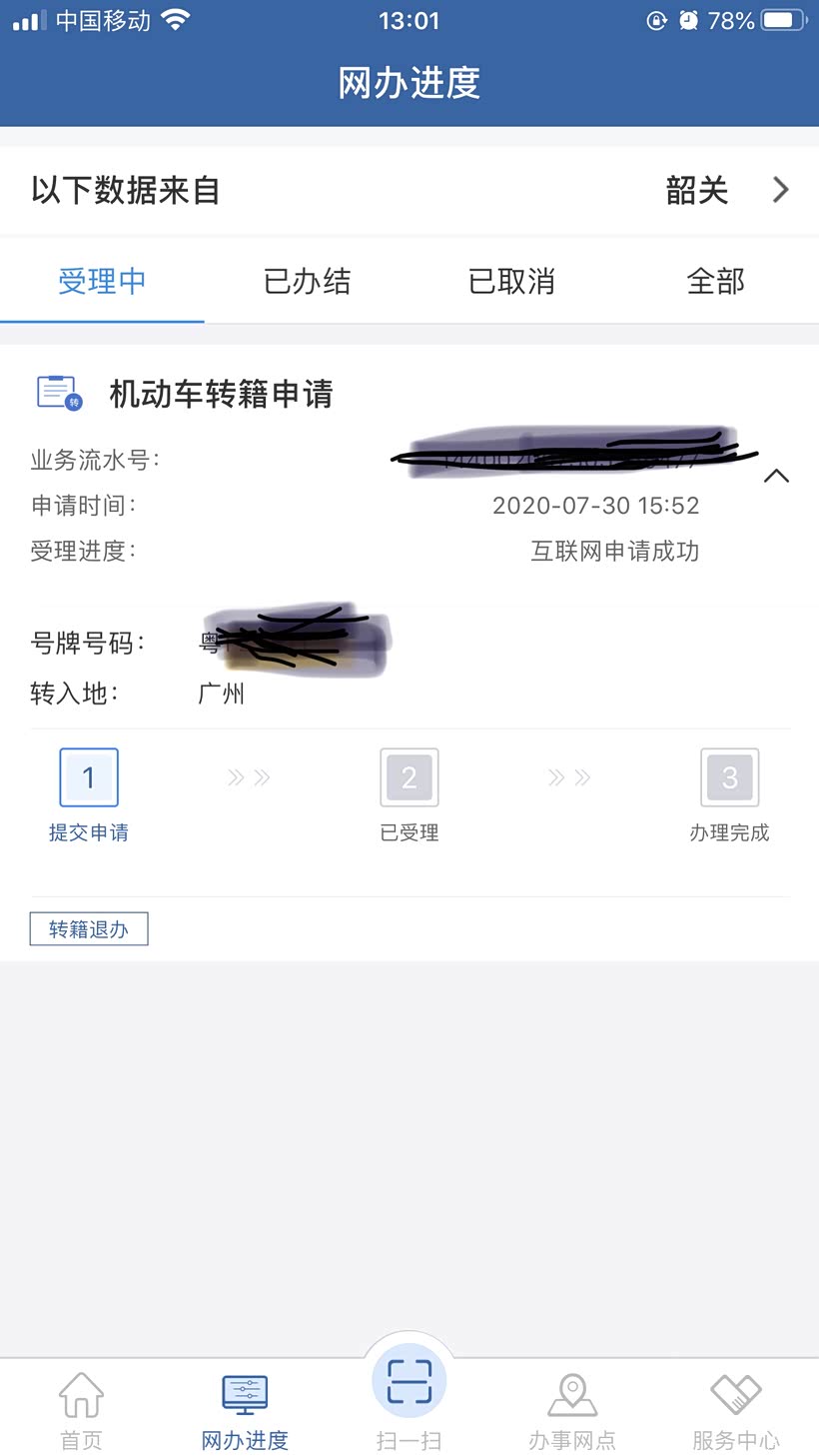Select the 网办进度 monitor icon
The image size is (819, 1456).
tap(244, 1393)
